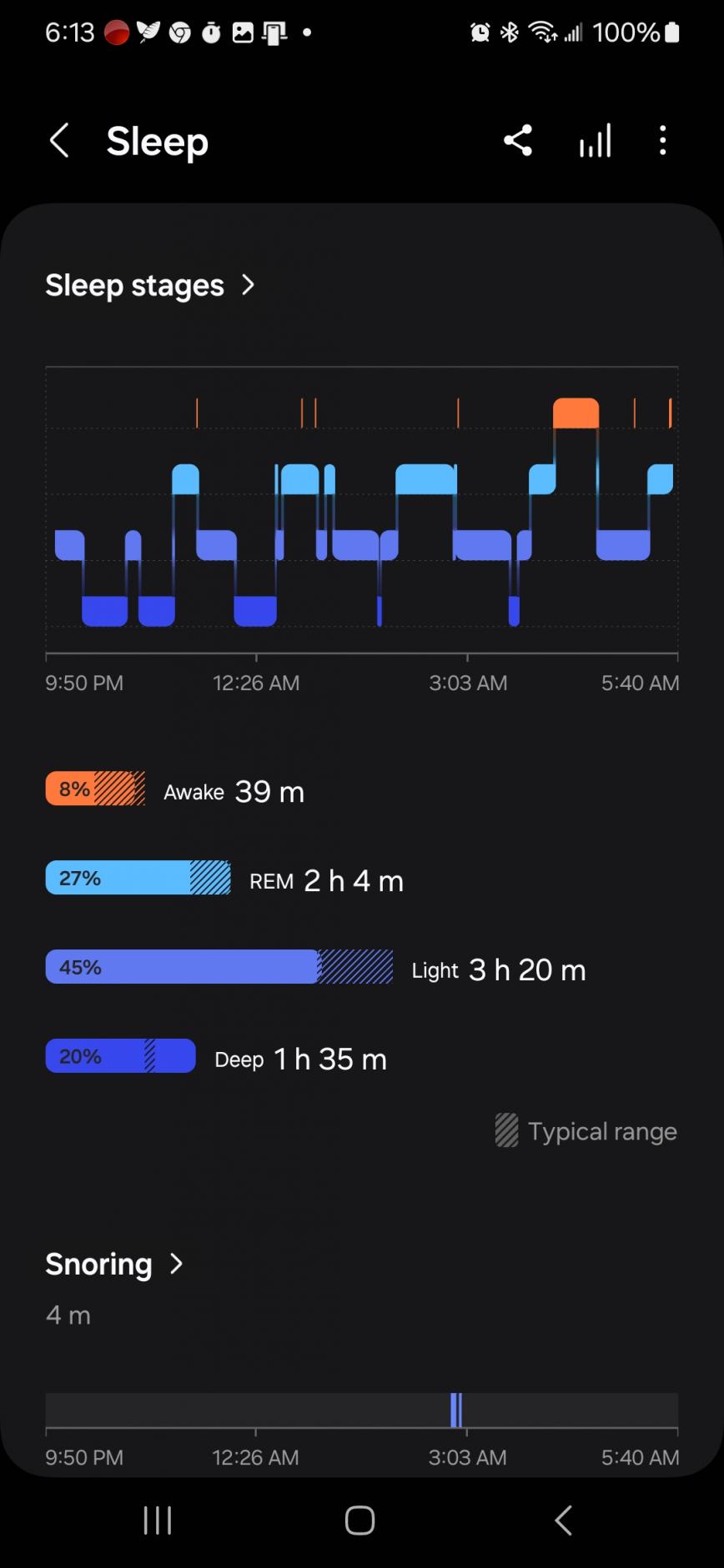The height and width of the screenshot is (1568, 724).
Task: Tap the sleep stages graph
Action: point(361,510)
